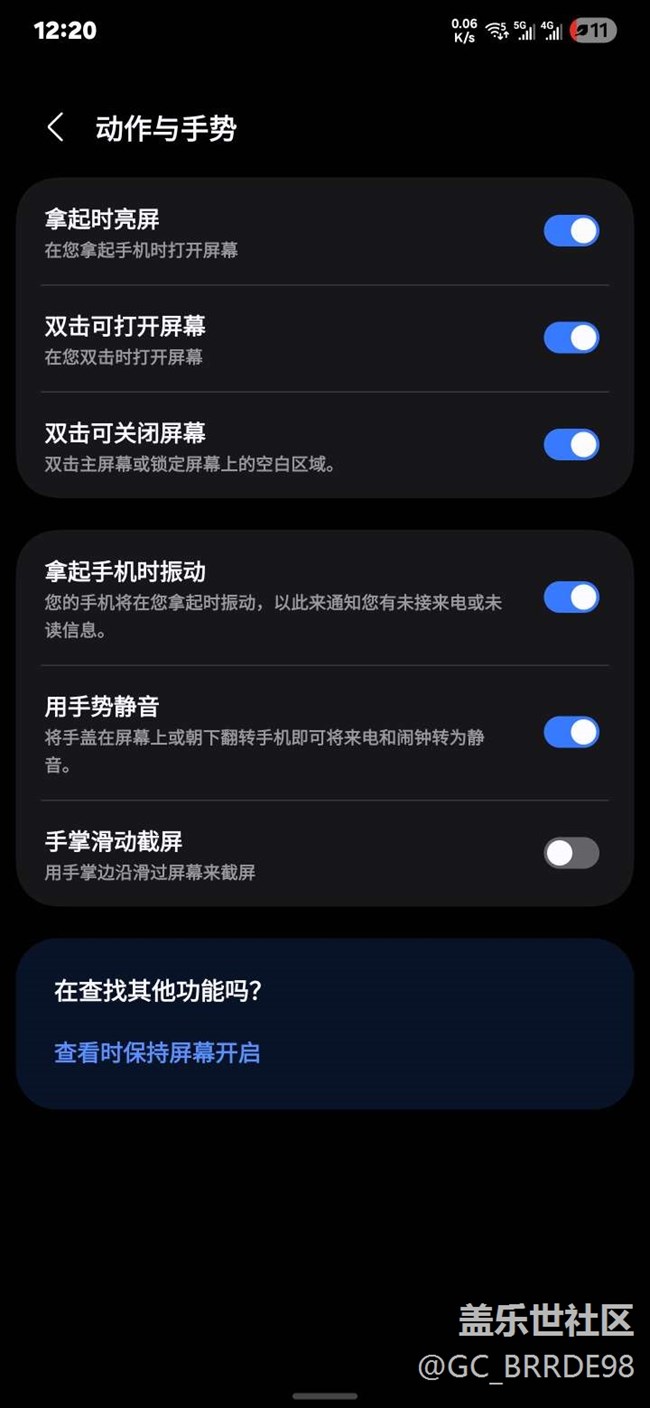Disable 双击可打开屏幕 toggle
Image resolution: width=650 pixels, height=1408 pixels.
pos(571,338)
